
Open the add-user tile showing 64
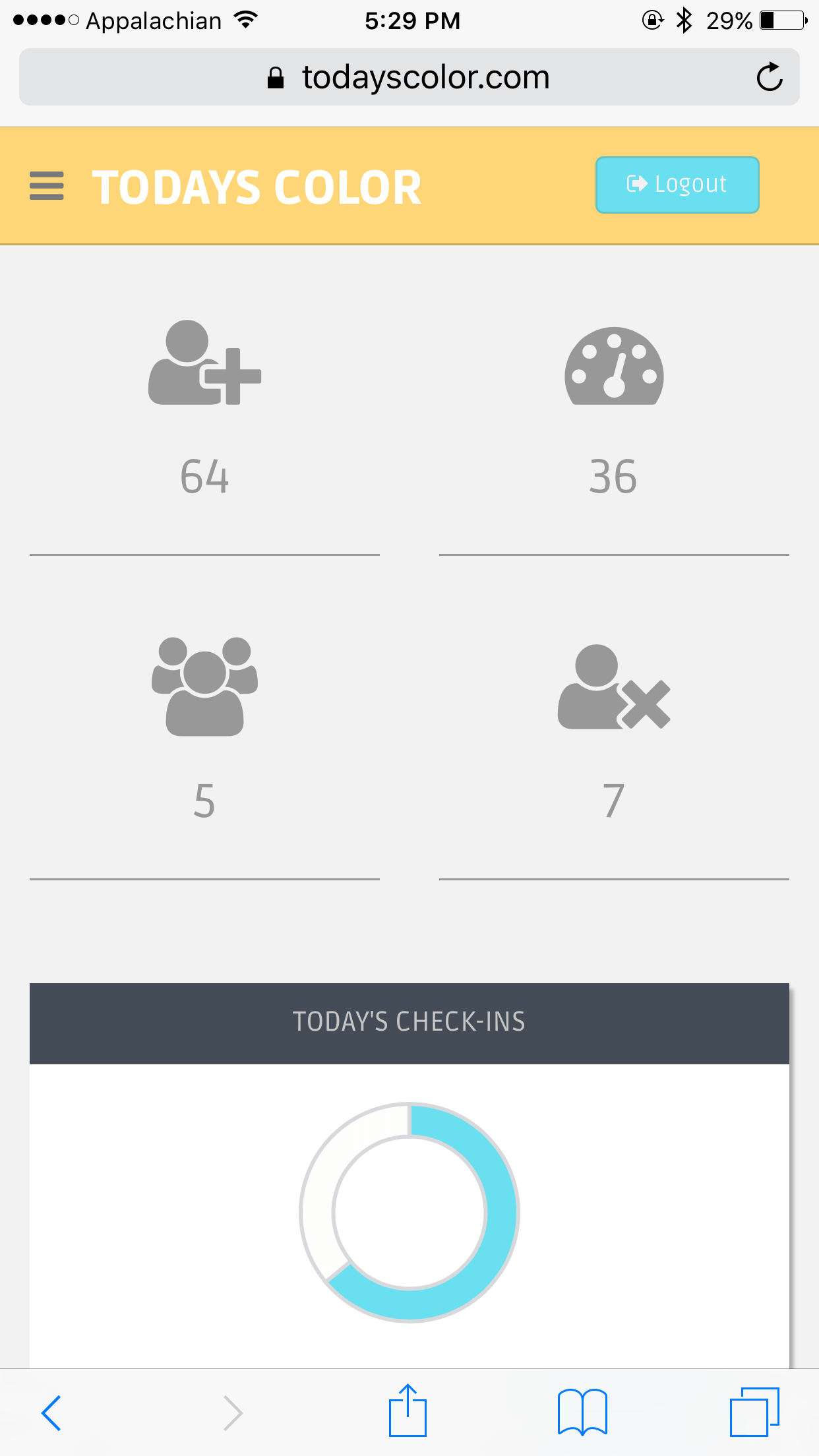[x=204, y=409]
